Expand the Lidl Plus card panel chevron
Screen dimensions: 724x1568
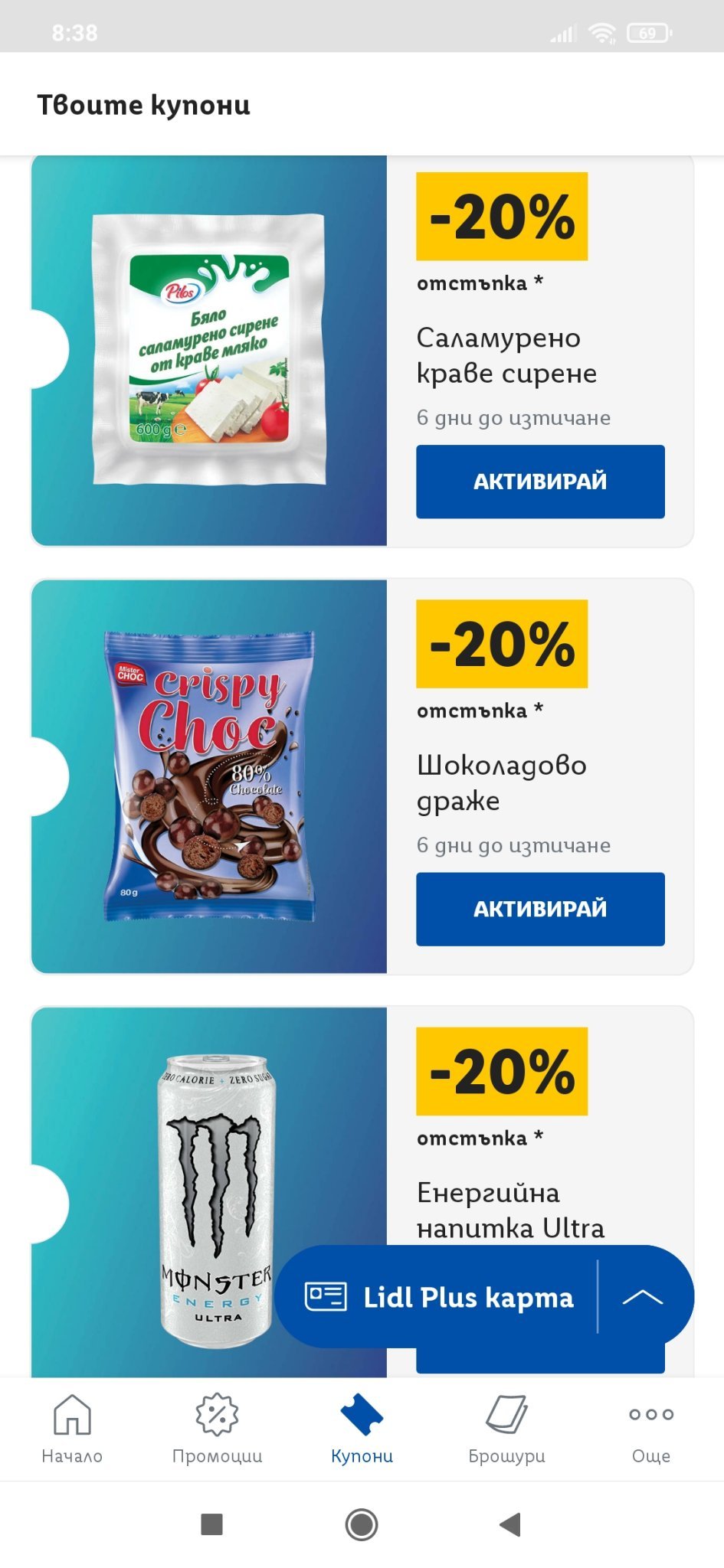tap(643, 1298)
